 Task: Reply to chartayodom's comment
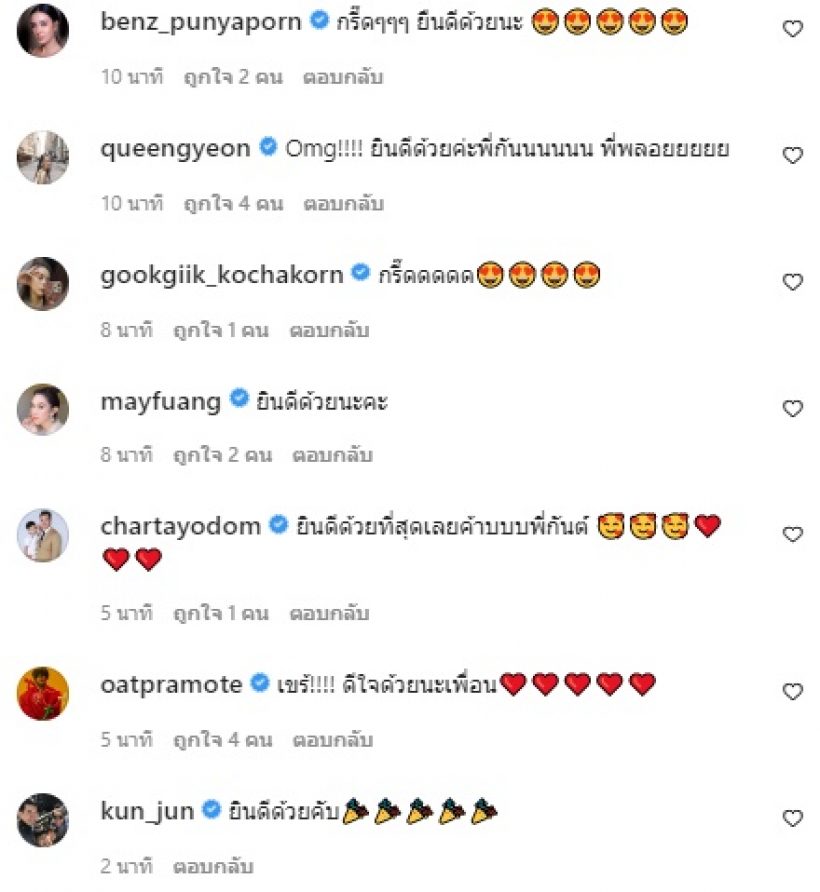329,613
